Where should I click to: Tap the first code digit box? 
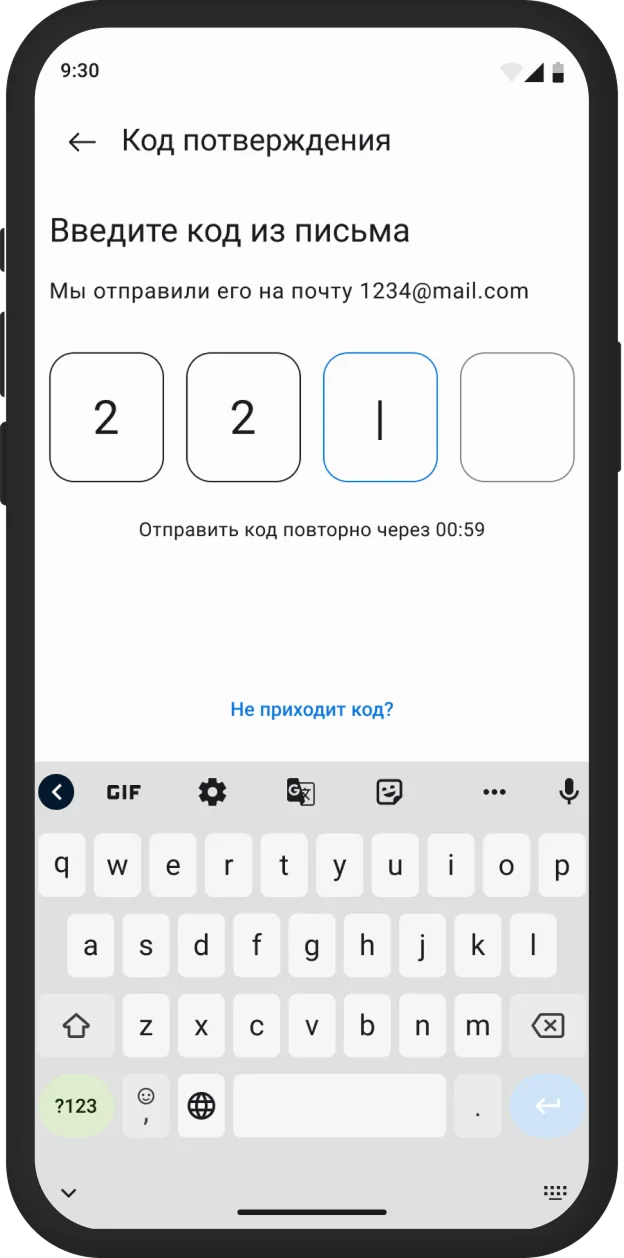[107, 417]
